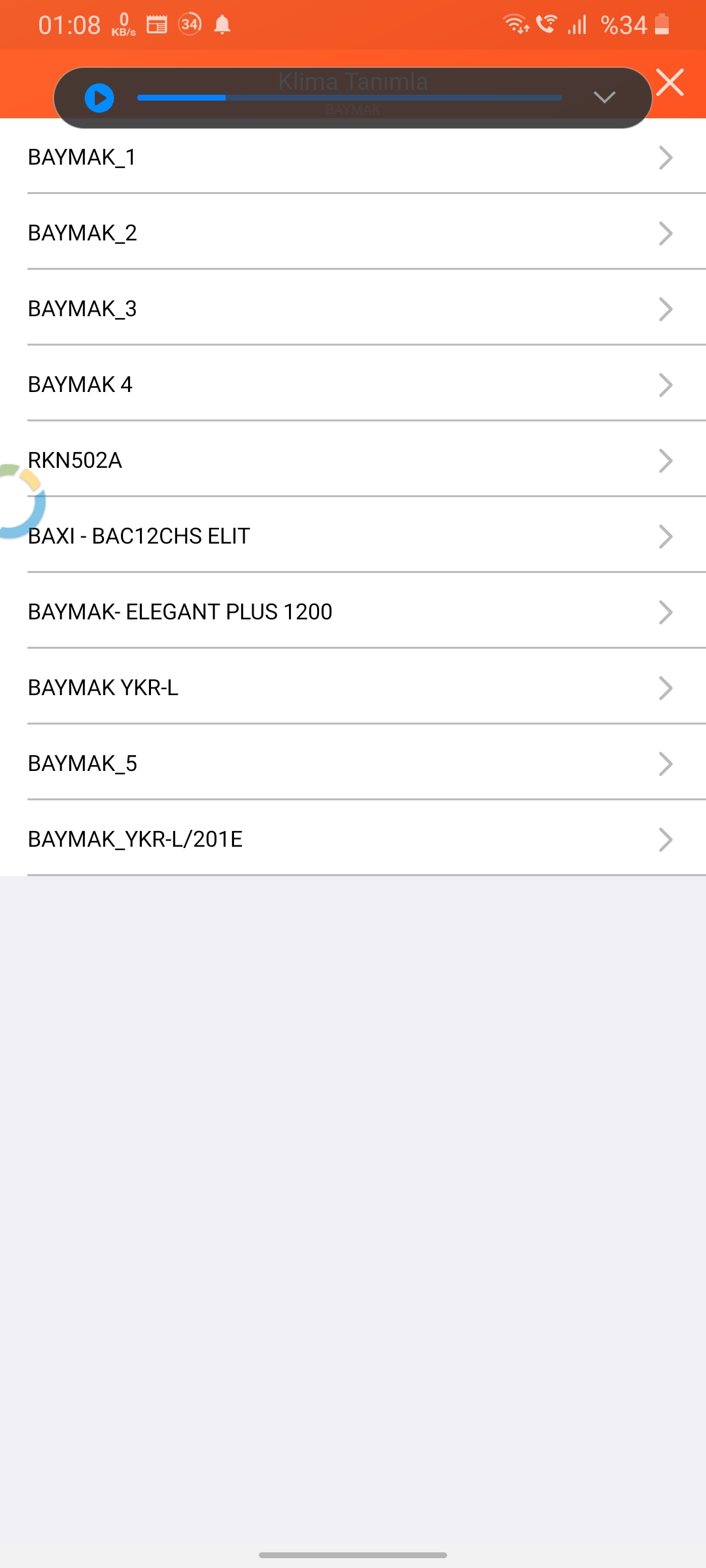Select the BAYMAK_1 remote model
The image size is (706, 1568).
[353, 157]
